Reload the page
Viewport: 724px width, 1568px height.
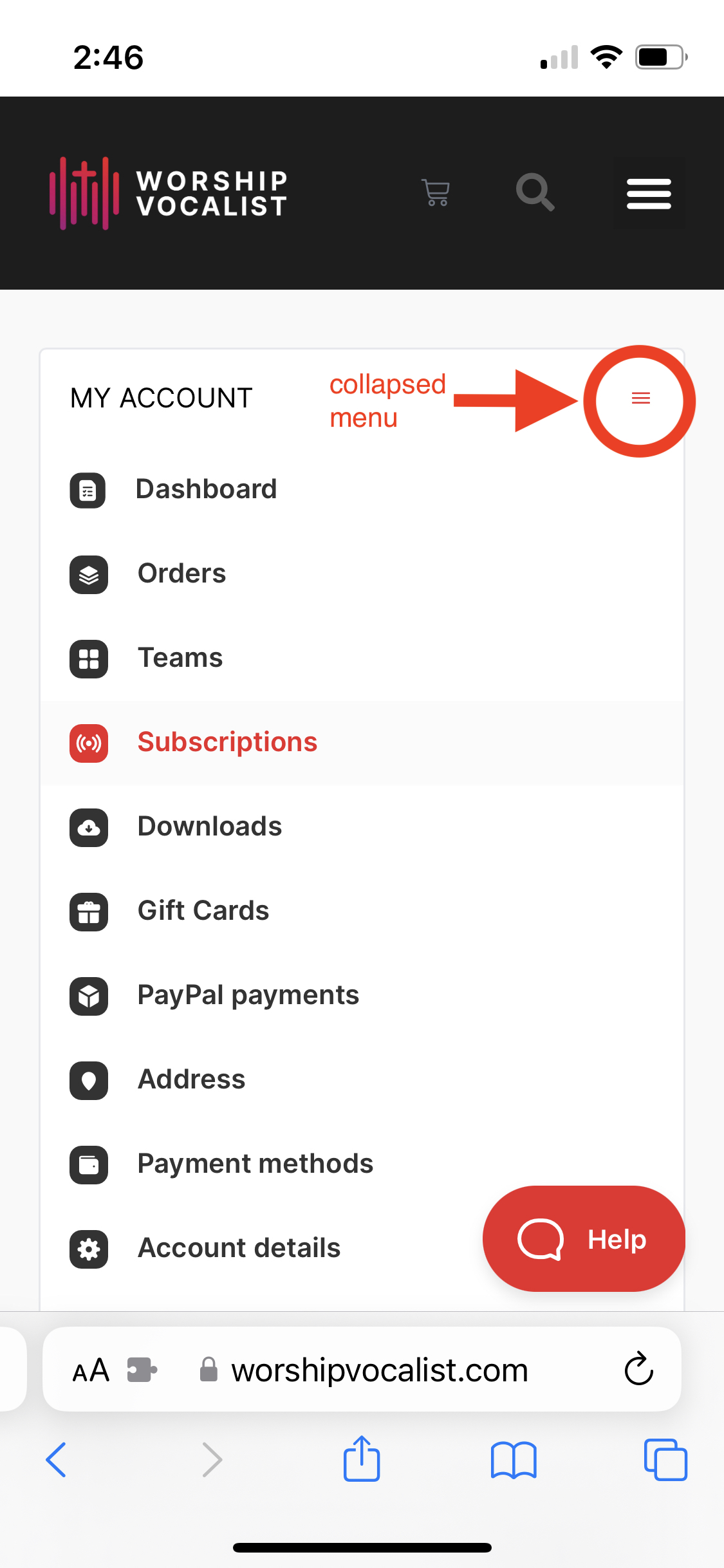coord(638,1369)
